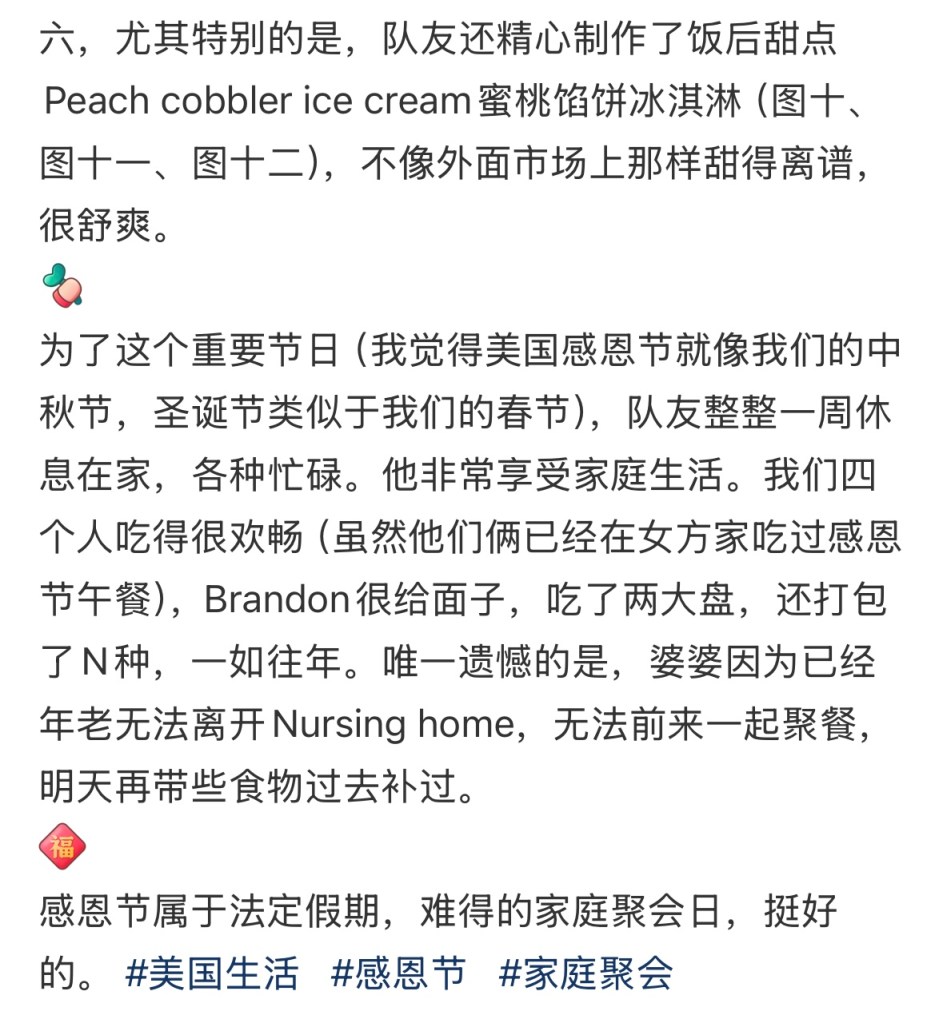The image size is (943, 1023).
Task: Open the #感恩节 hashtag
Action: (398, 972)
